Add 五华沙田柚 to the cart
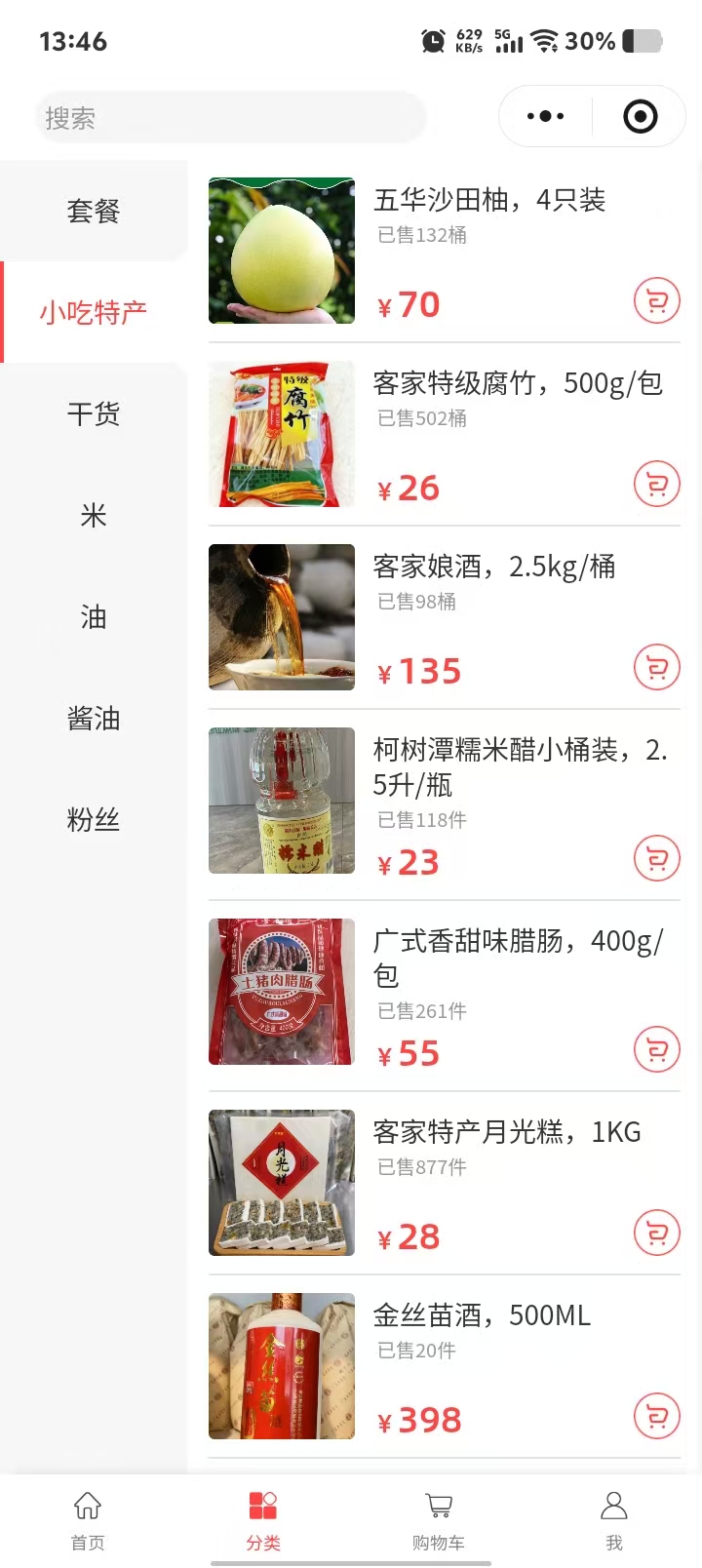The image size is (702, 1568). pyautogui.click(x=656, y=301)
